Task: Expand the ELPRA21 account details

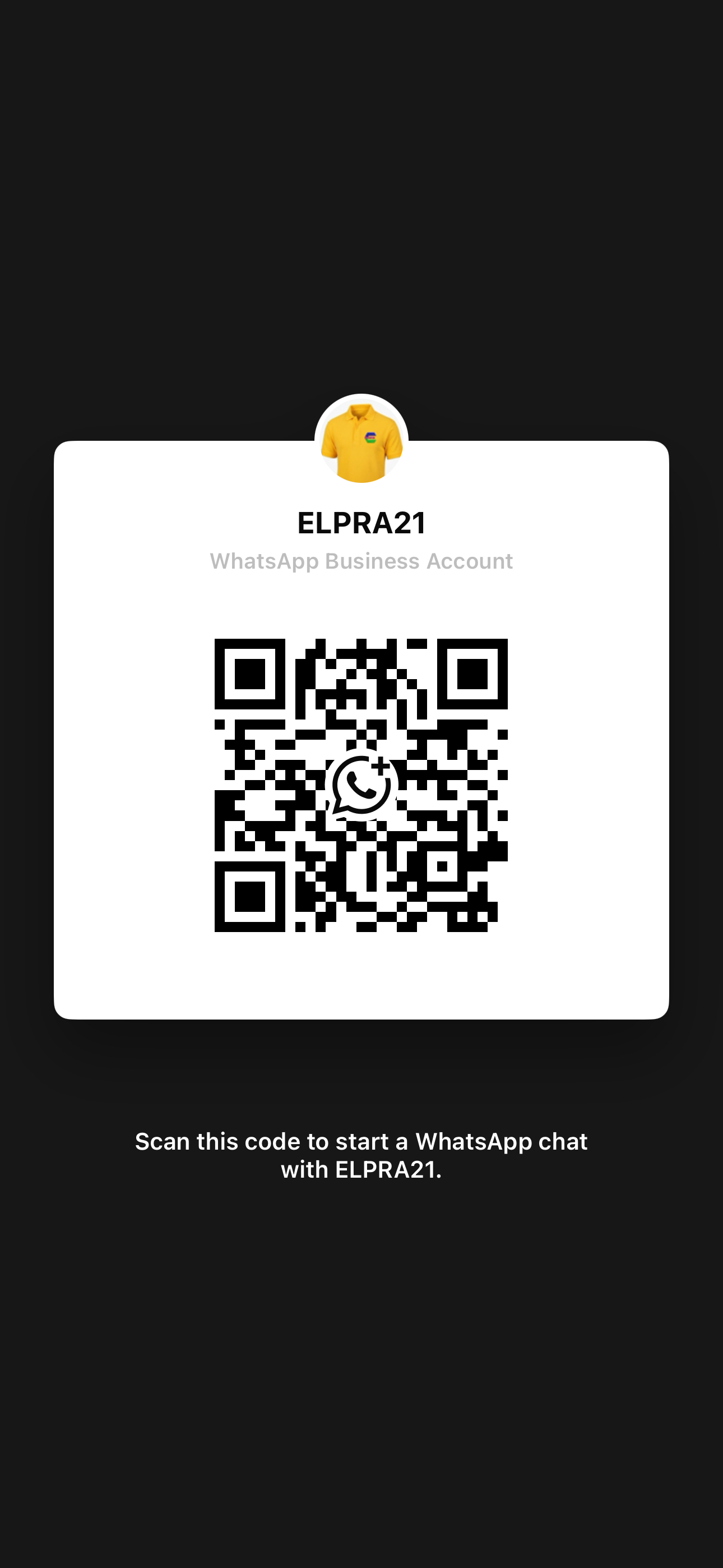Action: point(361,520)
